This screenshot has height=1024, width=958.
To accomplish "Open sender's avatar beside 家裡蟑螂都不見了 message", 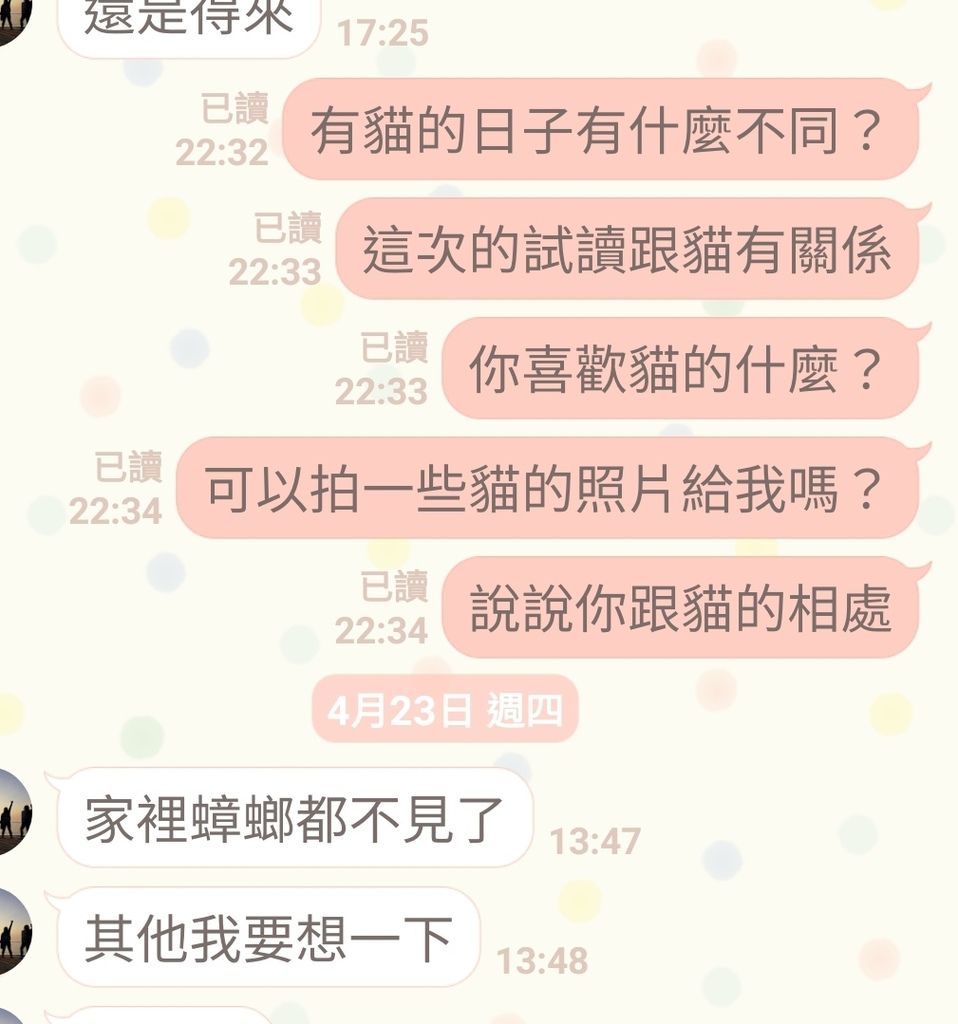I will point(12,812).
